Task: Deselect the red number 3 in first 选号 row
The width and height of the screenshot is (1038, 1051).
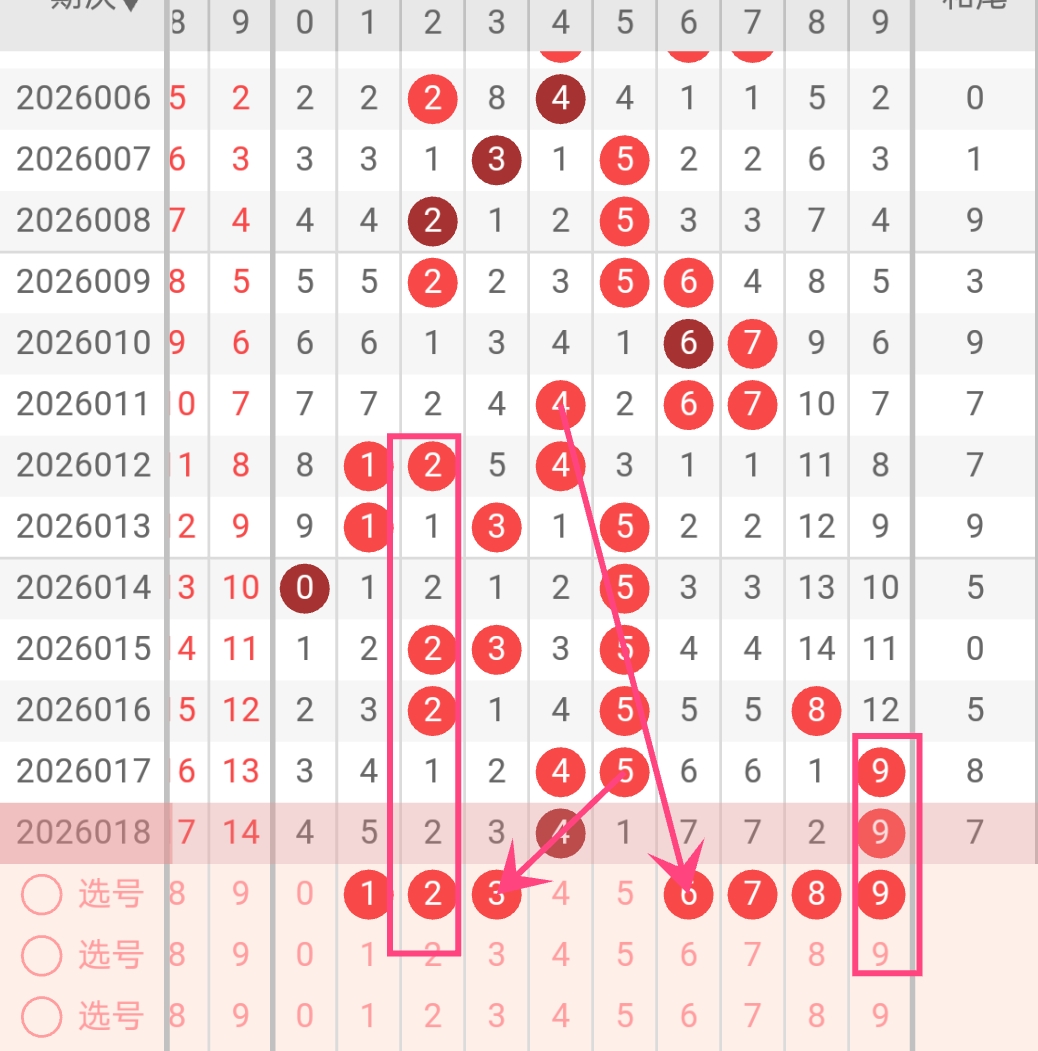Action: tap(496, 895)
